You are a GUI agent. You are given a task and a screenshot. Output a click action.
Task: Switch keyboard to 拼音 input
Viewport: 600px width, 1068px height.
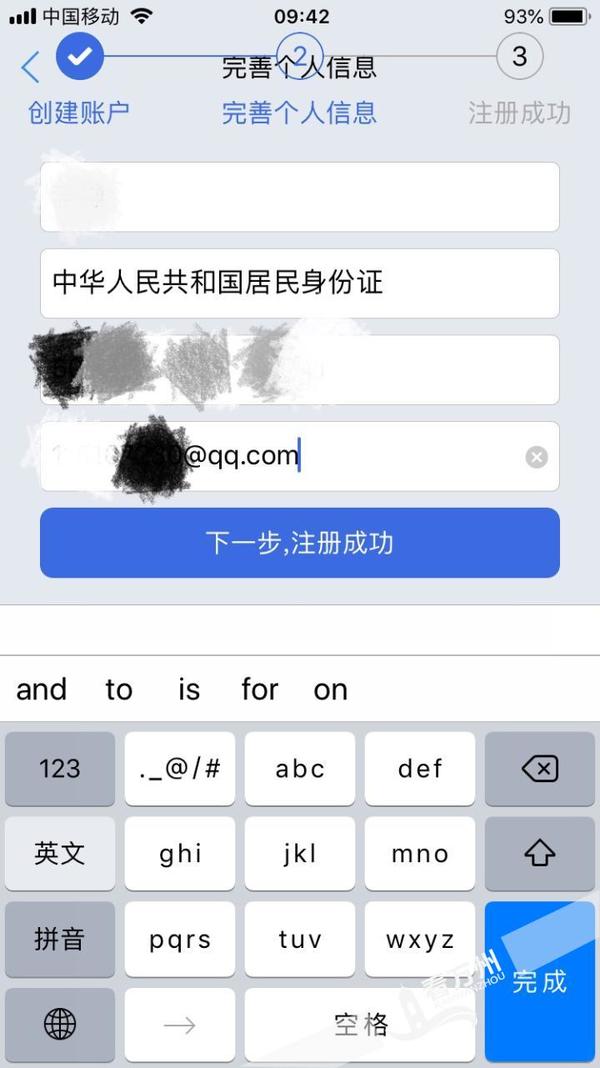(x=60, y=939)
